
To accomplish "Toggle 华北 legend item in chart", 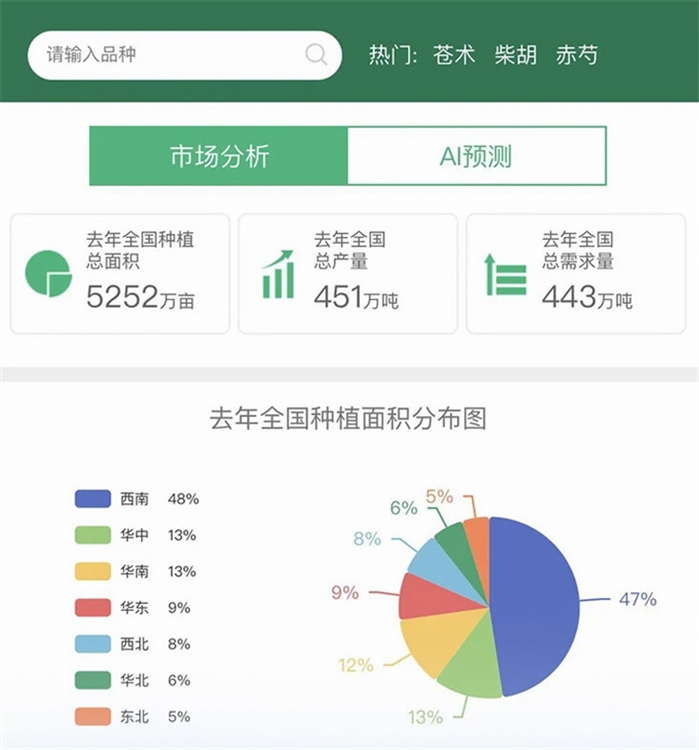I will (x=133, y=680).
